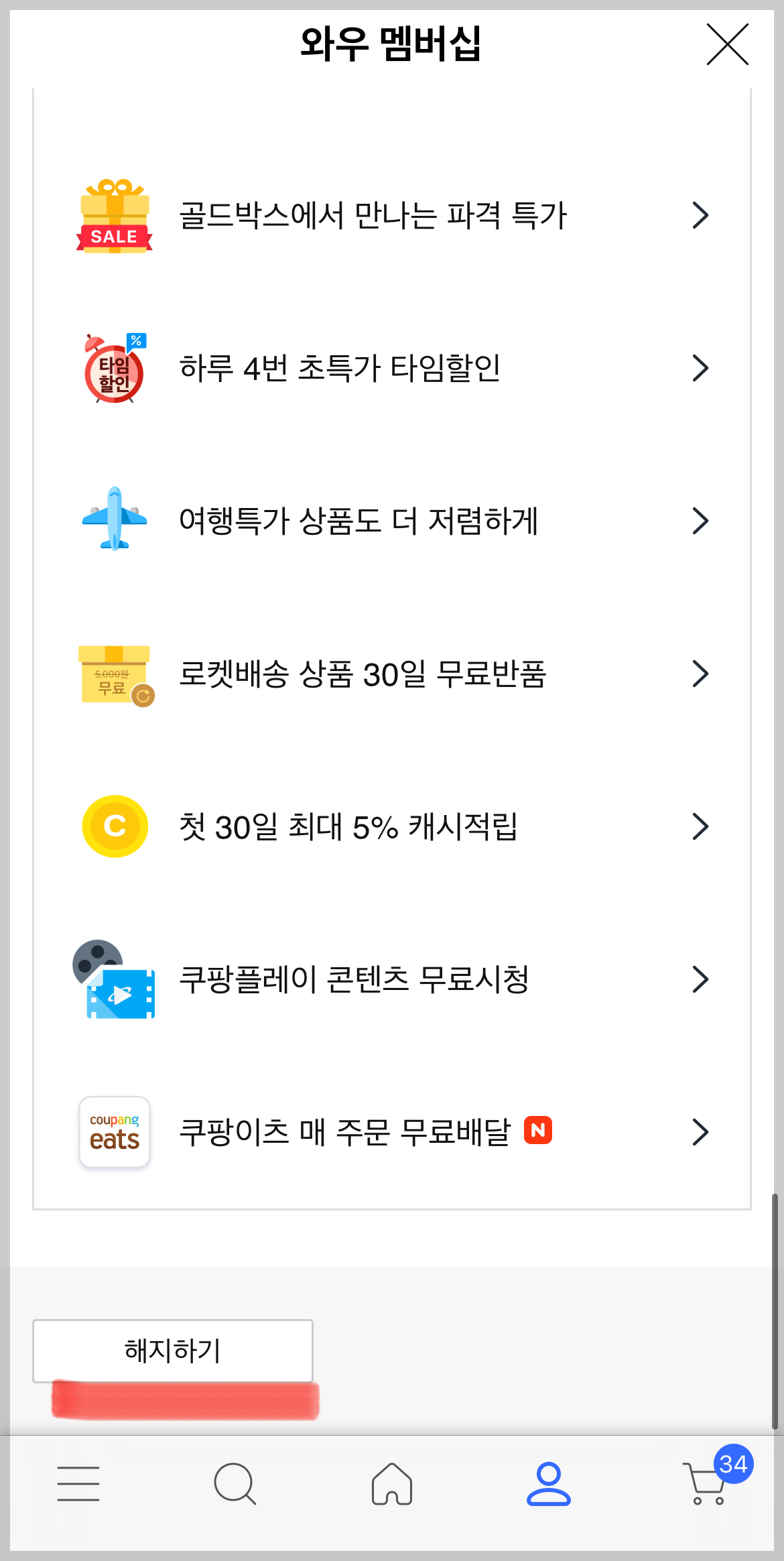Switch to the my profile tab
Screen dimensions: 784x1561
(x=549, y=1483)
